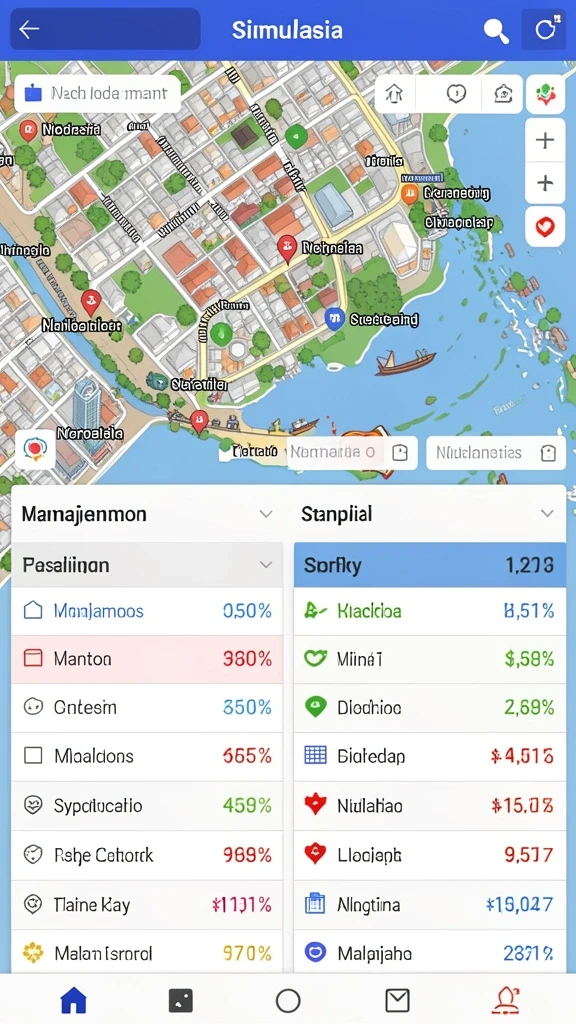Open the Nach lodarmant search box

click(97, 93)
